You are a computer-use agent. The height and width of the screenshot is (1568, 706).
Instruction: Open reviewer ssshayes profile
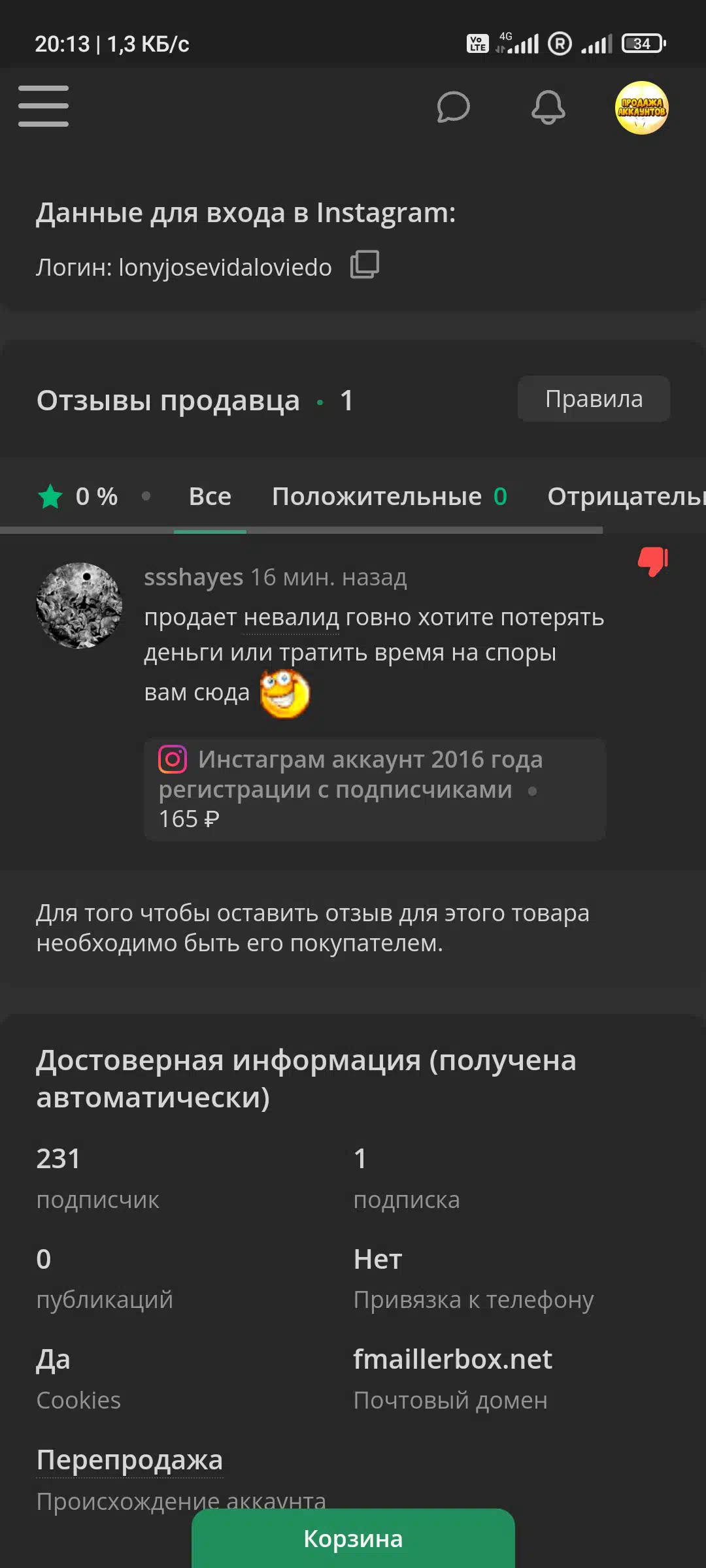coord(193,577)
